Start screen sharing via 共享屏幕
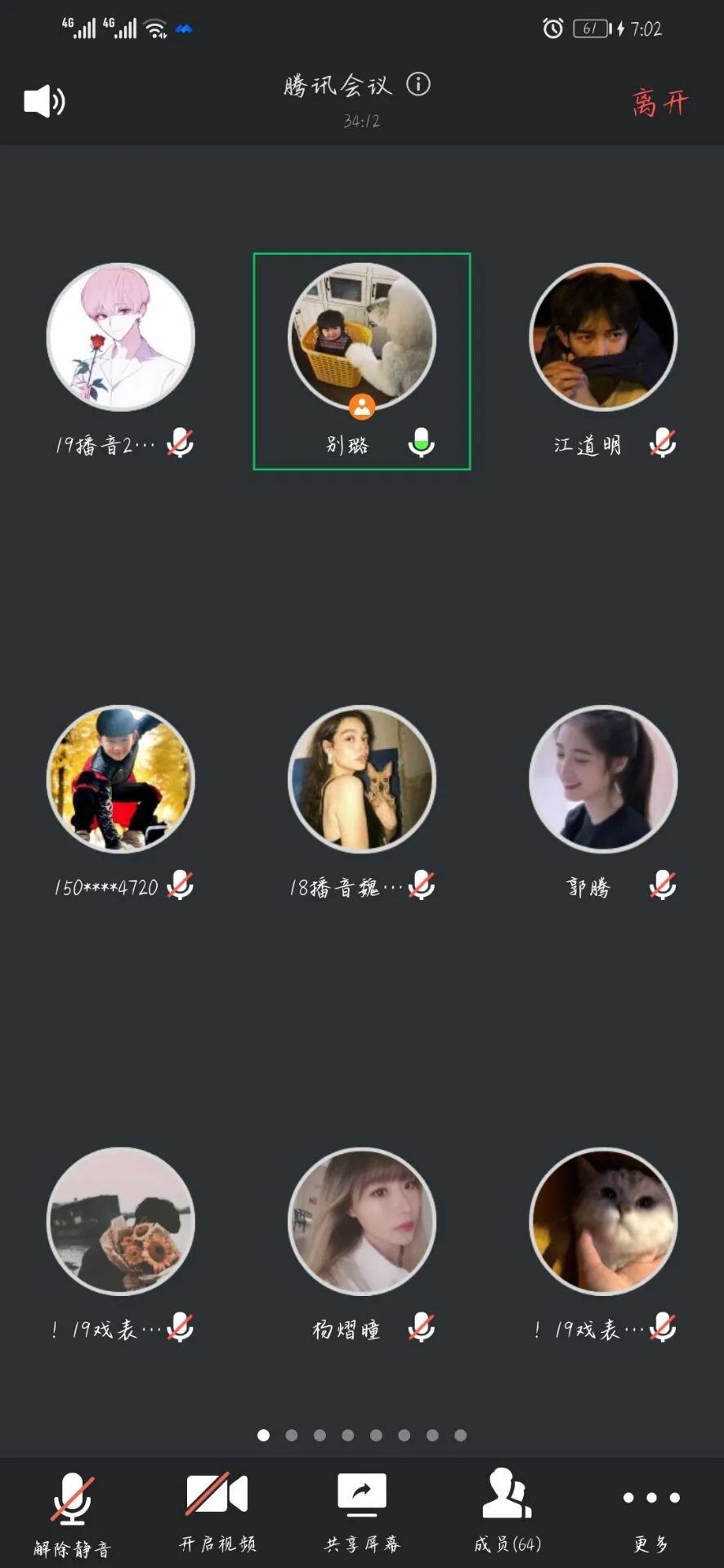The height and width of the screenshot is (1568, 724). pyautogui.click(x=362, y=1513)
